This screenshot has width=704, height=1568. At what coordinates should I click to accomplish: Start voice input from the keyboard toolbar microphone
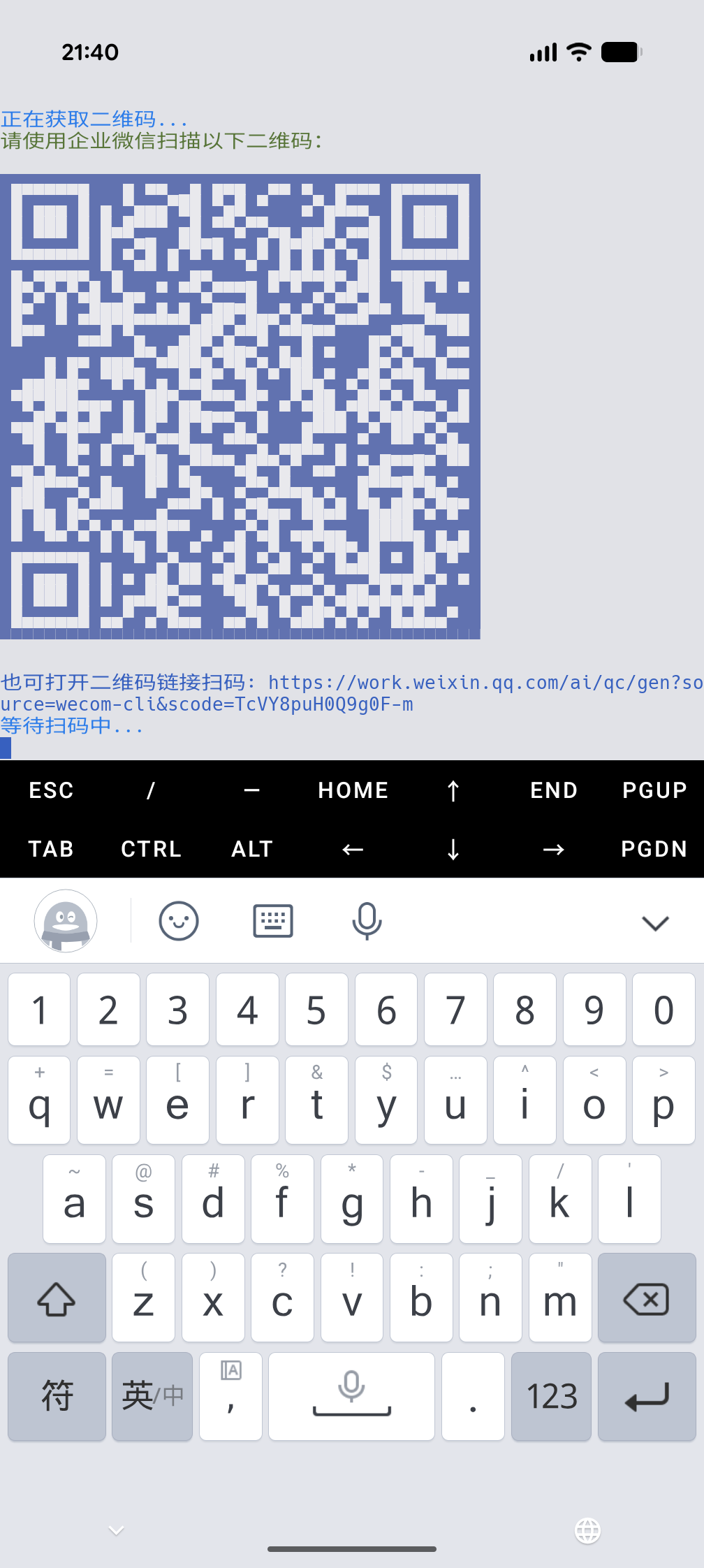pos(367,922)
